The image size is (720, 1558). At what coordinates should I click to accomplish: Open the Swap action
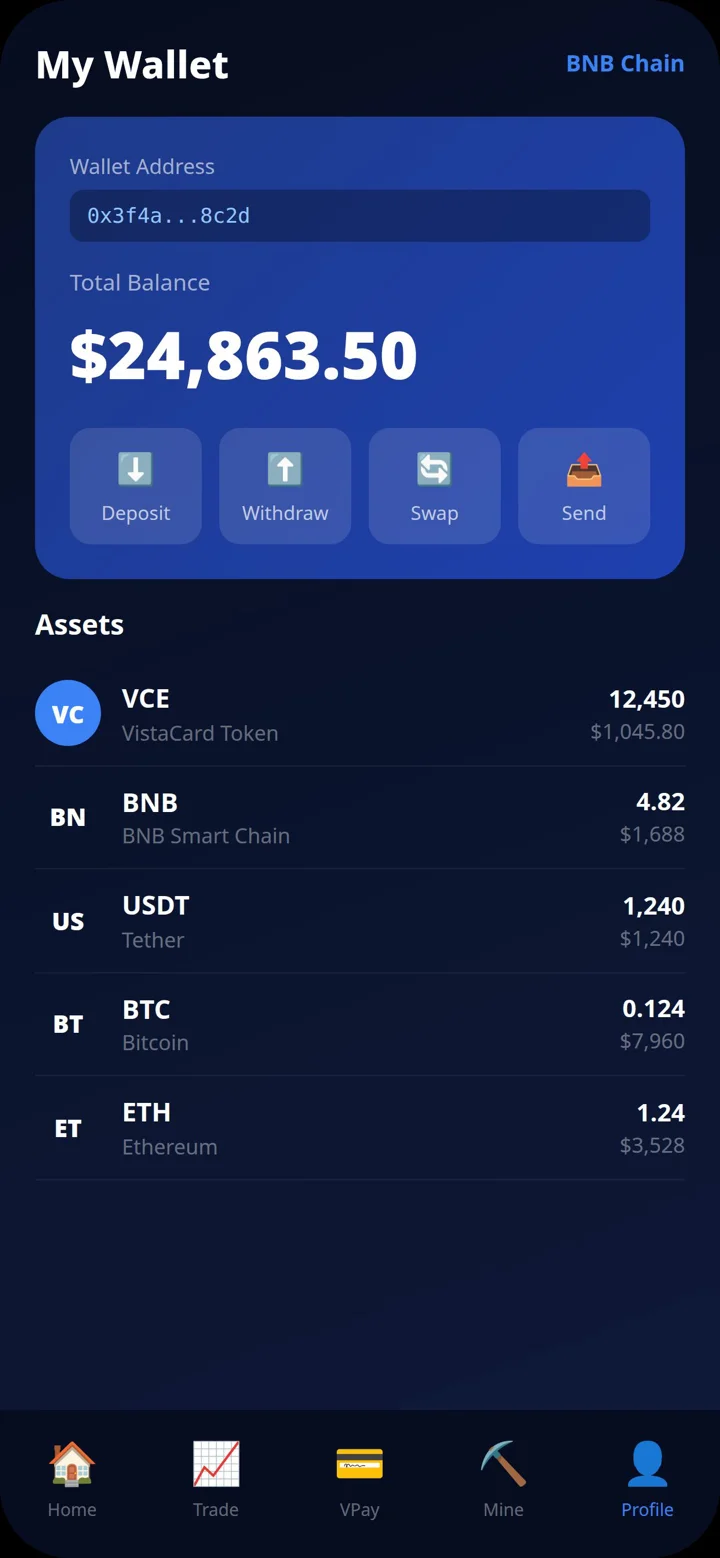point(434,486)
